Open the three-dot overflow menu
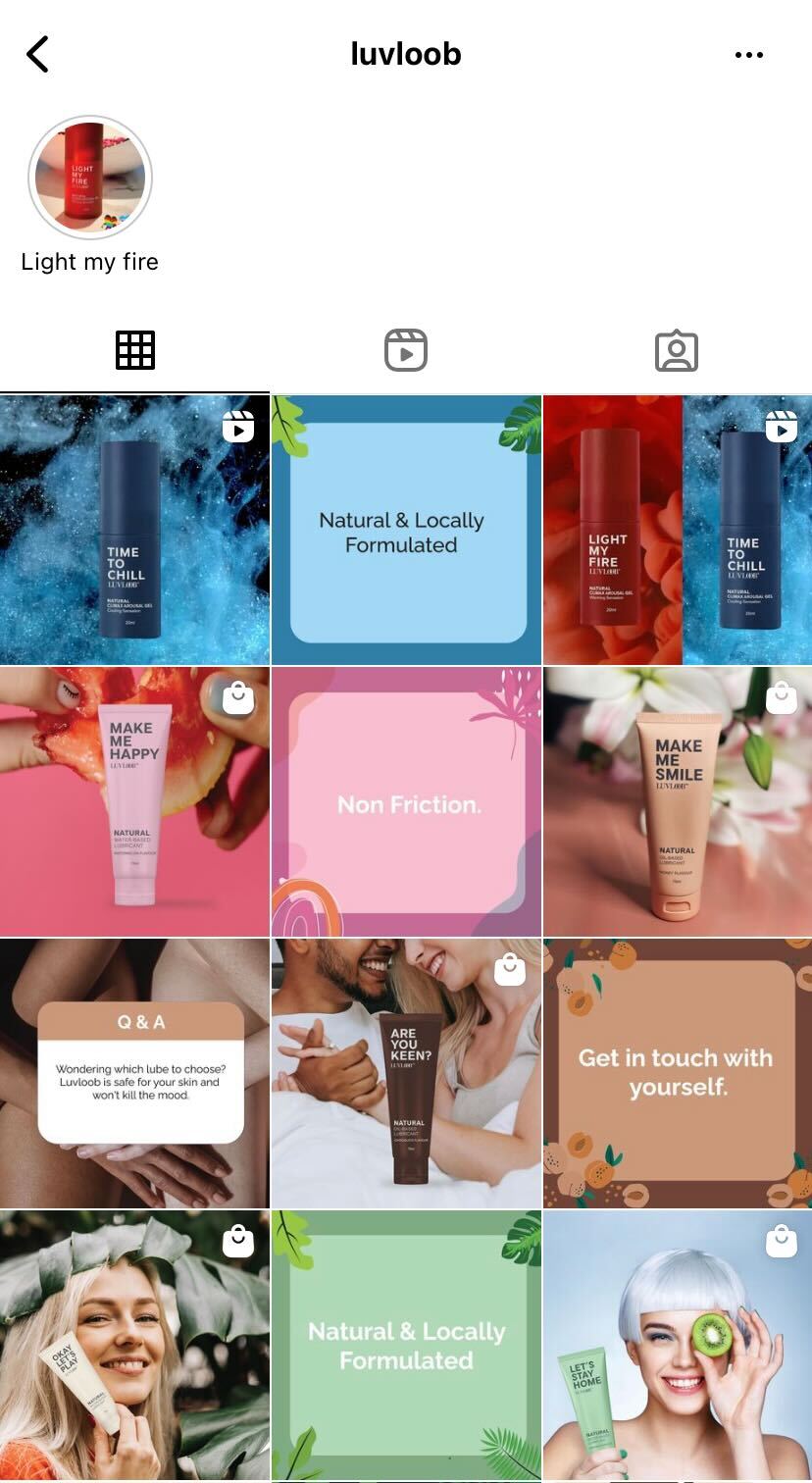Viewport: 812px width, 1483px height. [x=748, y=55]
